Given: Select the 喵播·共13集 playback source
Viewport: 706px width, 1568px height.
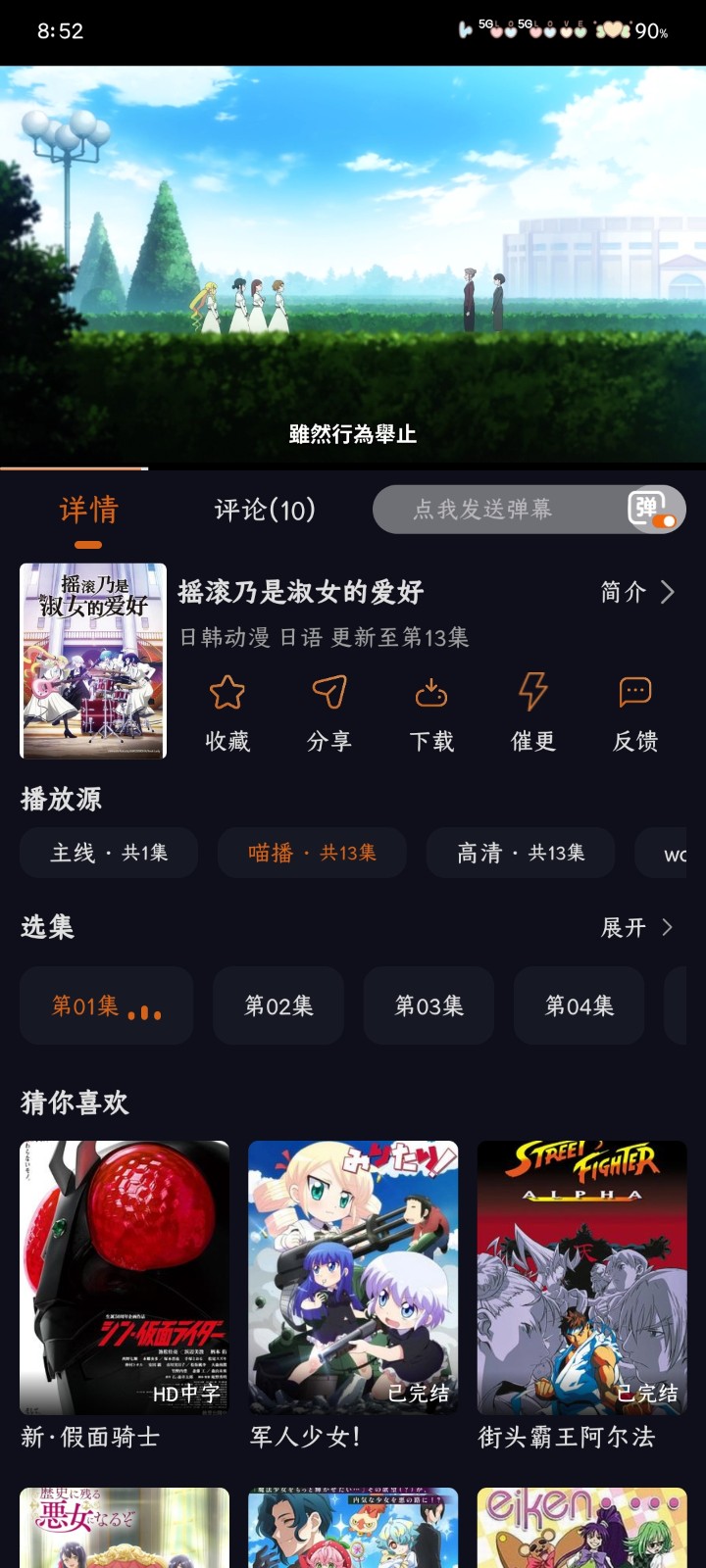Looking at the screenshot, I should click(312, 853).
